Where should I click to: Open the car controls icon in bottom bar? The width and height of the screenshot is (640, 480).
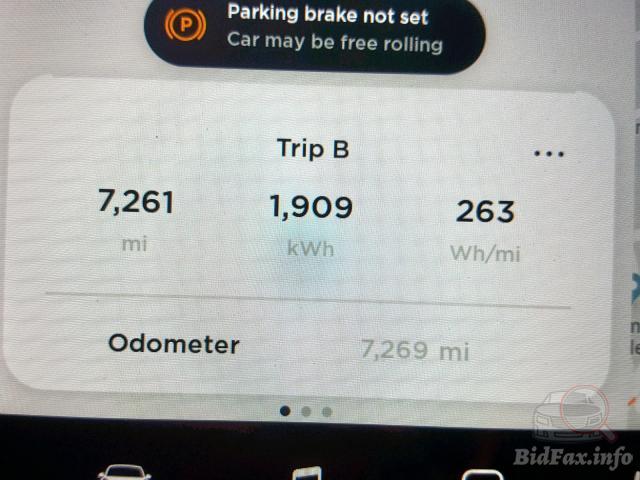coord(124,471)
